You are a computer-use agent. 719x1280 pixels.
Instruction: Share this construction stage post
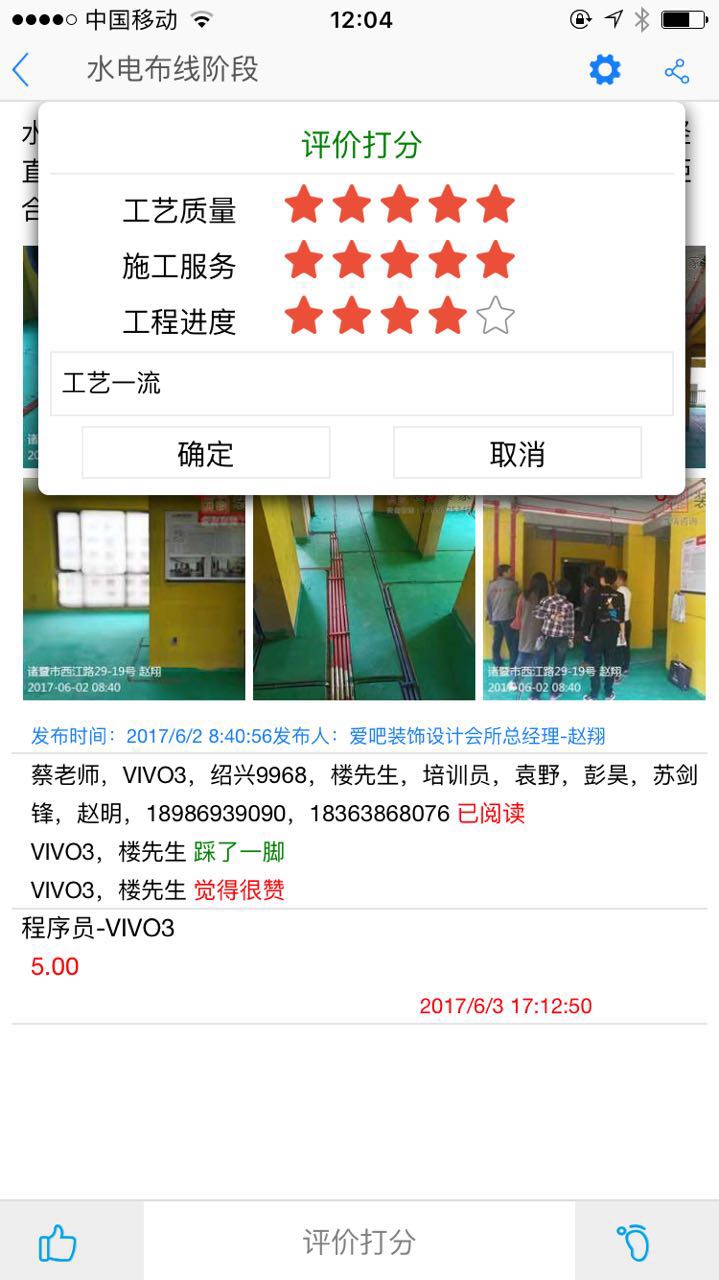tap(677, 70)
